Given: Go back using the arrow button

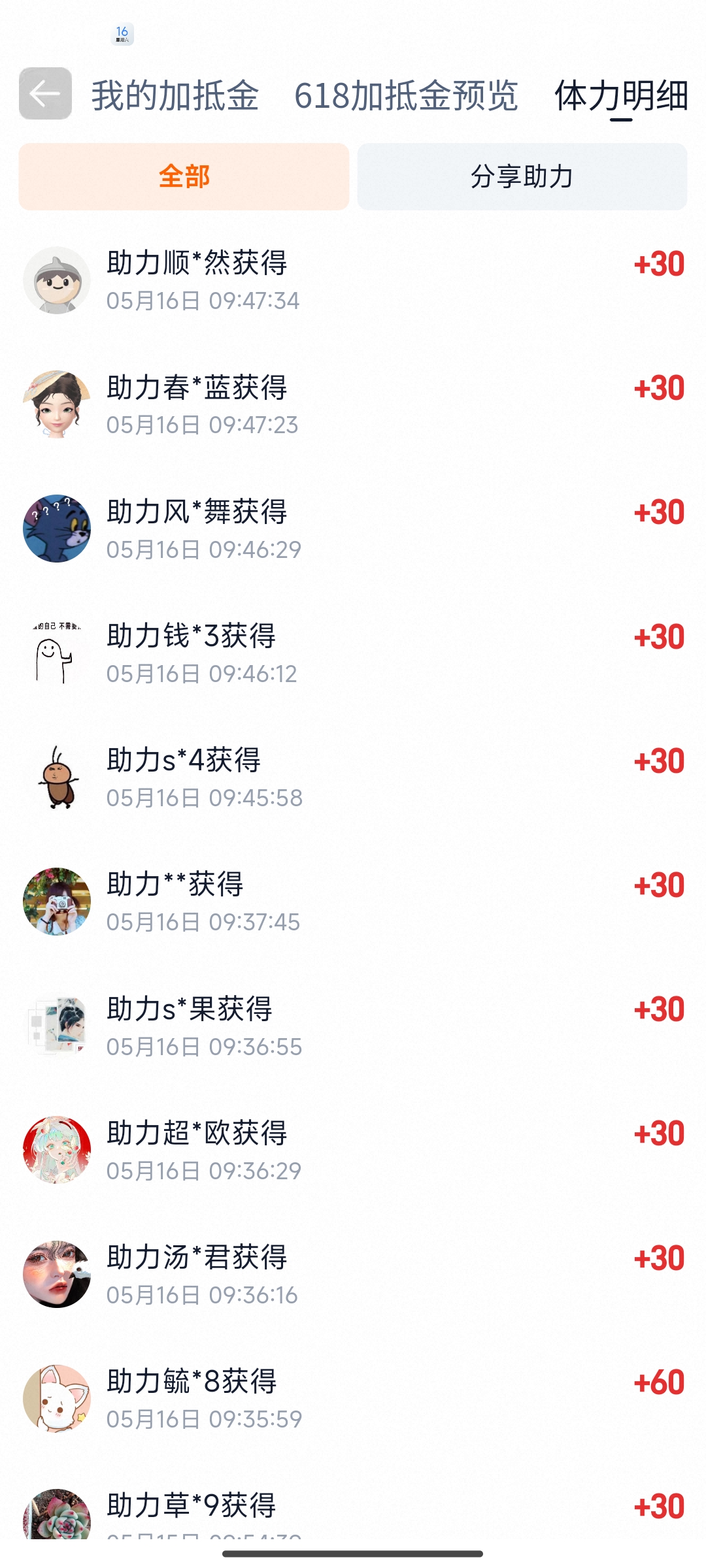Looking at the screenshot, I should (x=45, y=93).
